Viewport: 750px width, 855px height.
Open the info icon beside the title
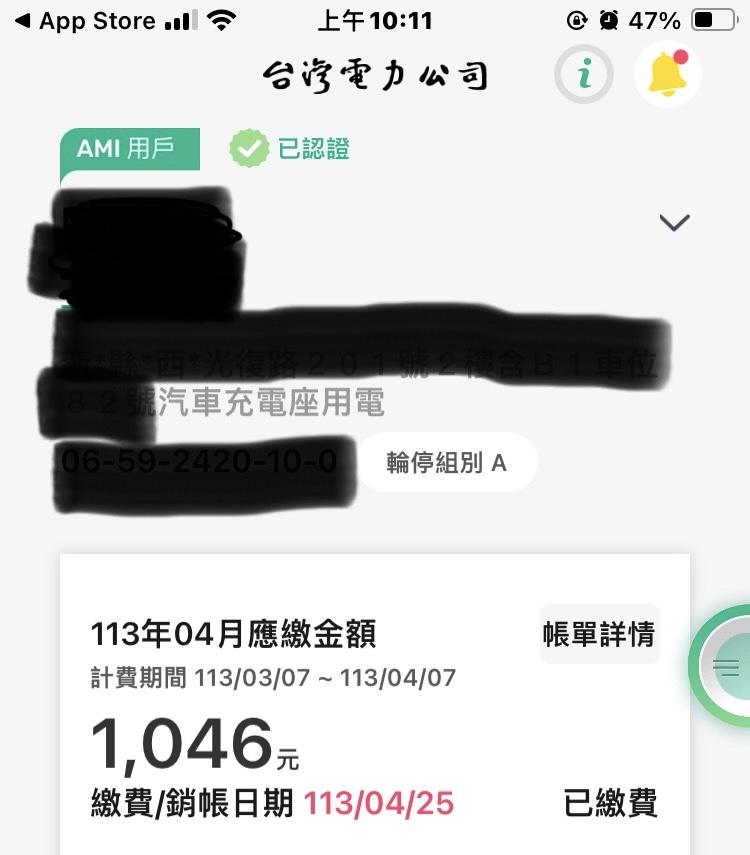coord(585,73)
